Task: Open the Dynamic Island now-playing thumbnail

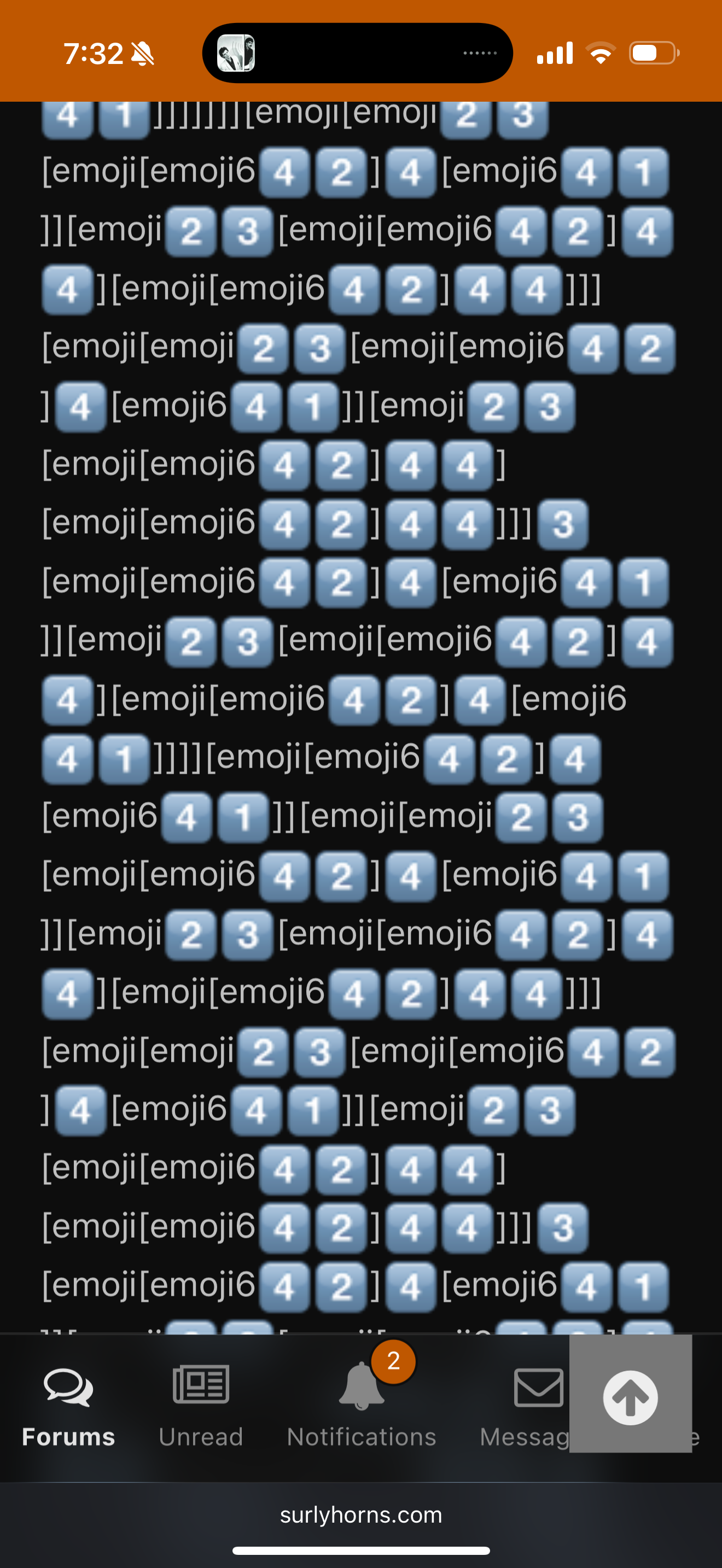Action: pyautogui.click(x=236, y=53)
